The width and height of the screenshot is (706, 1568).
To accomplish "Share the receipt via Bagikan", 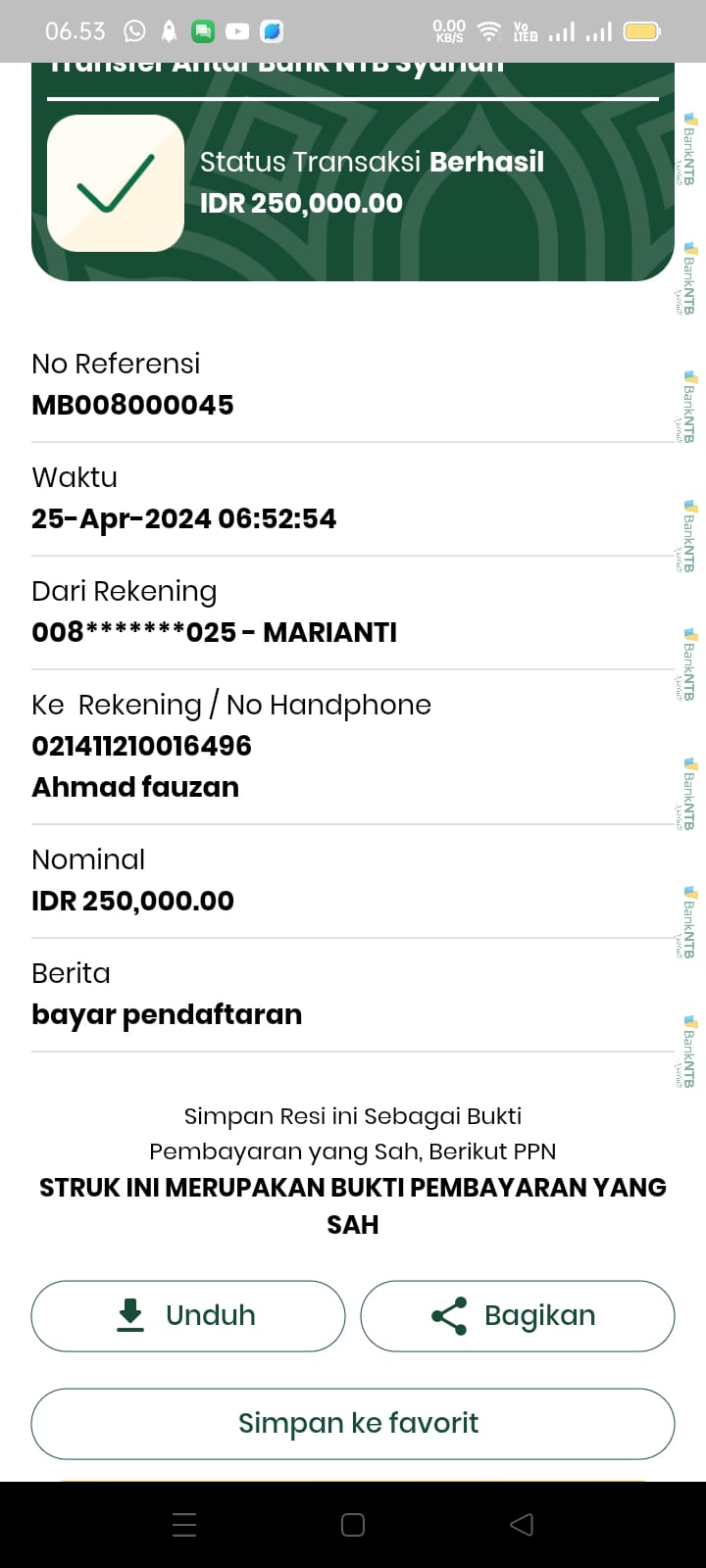I will point(518,1315).
